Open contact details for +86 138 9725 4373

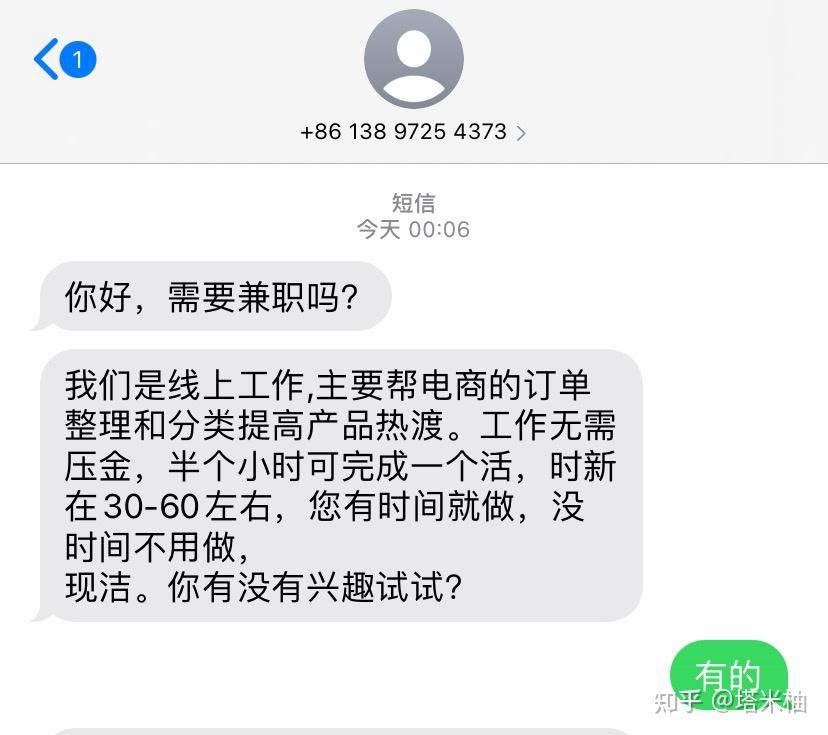(412, 132)
